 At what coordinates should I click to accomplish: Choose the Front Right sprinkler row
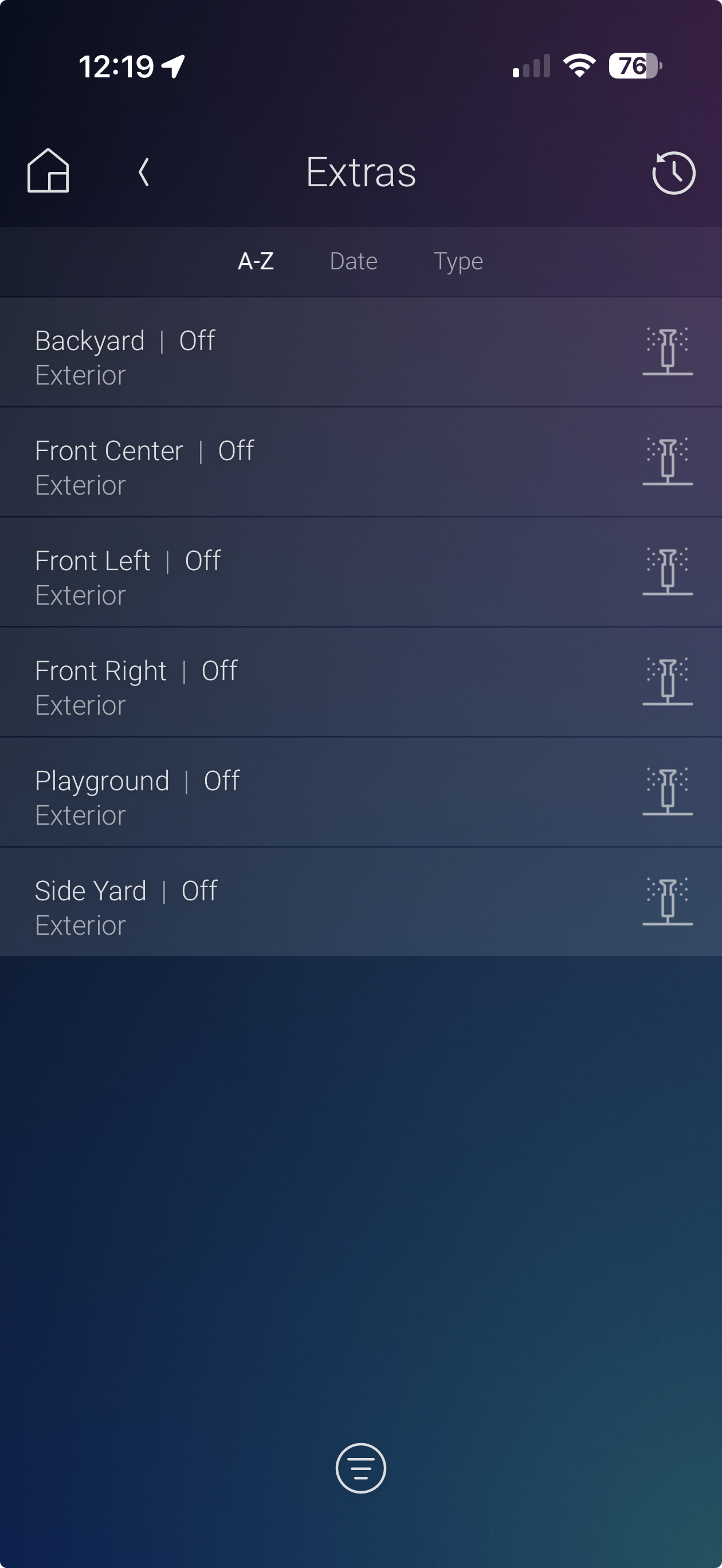click(x=360, y=682)
